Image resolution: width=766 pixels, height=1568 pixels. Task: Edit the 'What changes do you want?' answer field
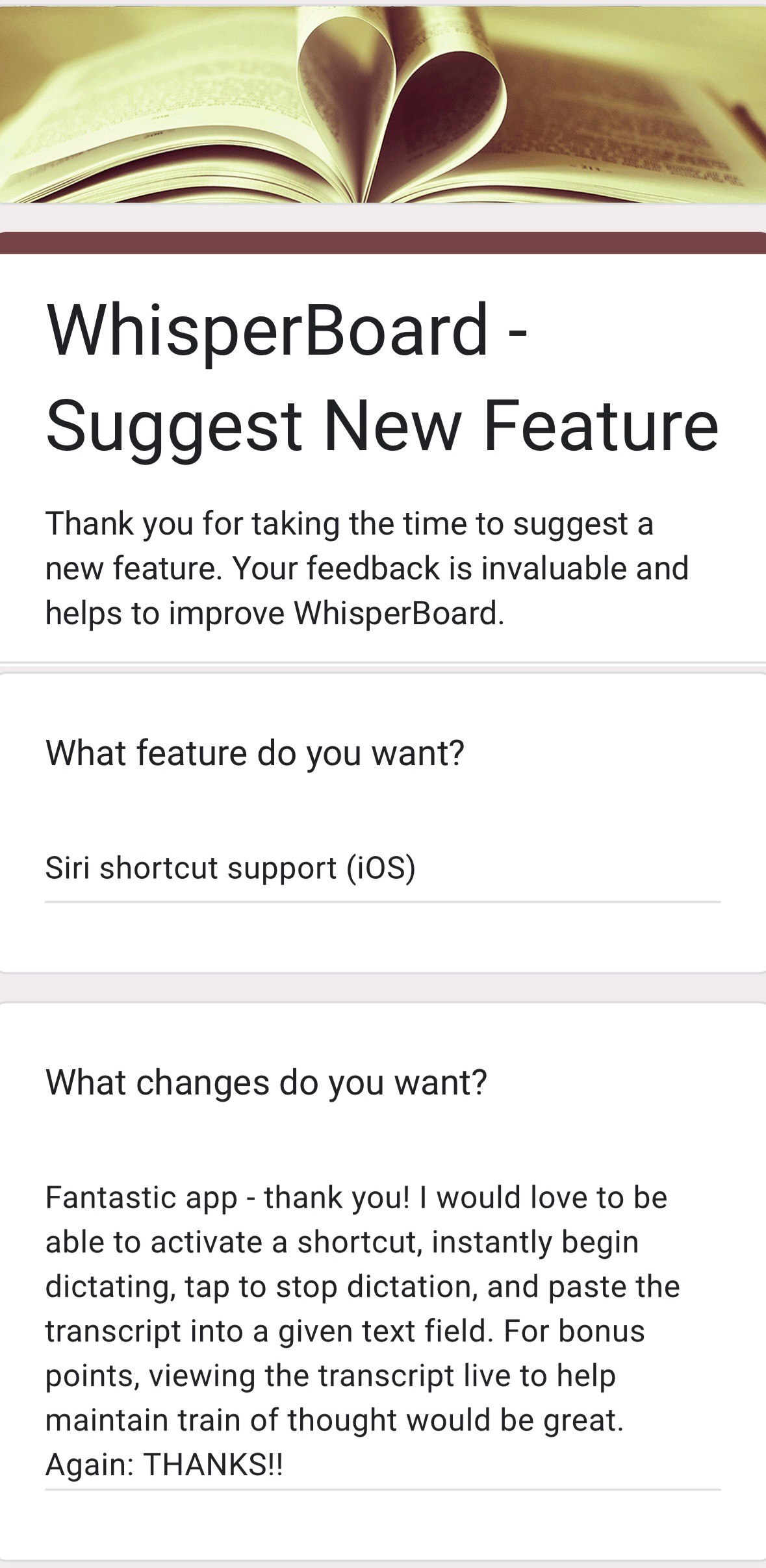[x=382, y=1331]
